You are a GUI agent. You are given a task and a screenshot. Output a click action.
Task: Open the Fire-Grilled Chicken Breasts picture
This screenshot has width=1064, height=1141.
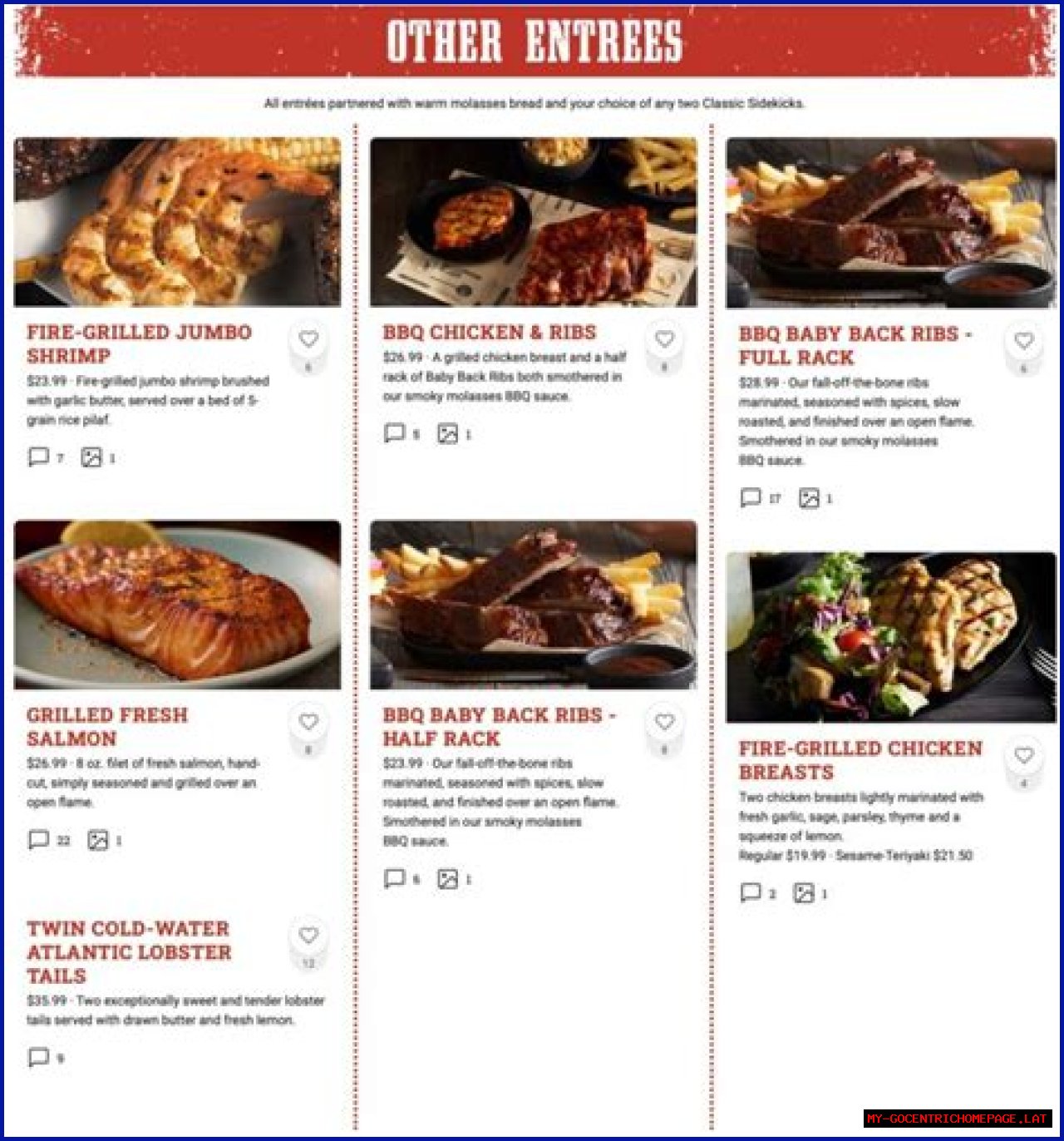(x=890, y=637)
